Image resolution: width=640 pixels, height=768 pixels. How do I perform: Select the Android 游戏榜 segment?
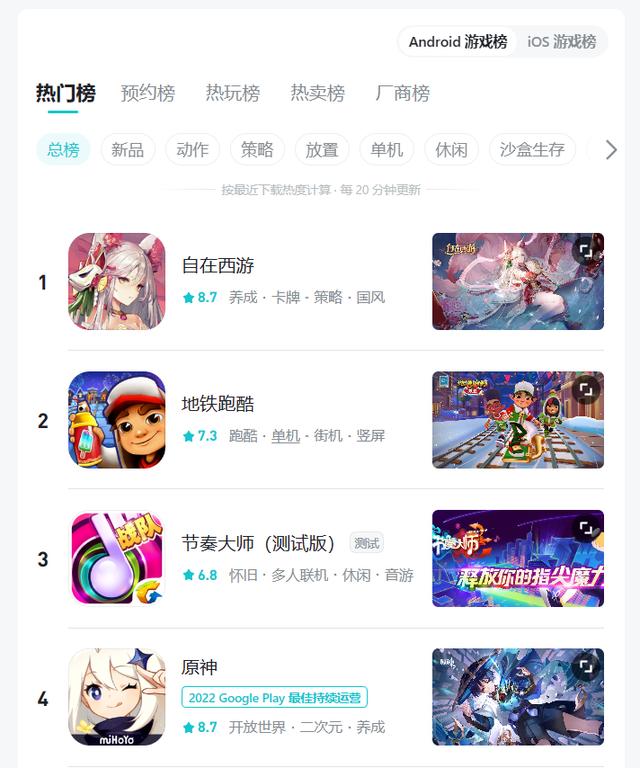pyautogui.click(x=457, y=42)
